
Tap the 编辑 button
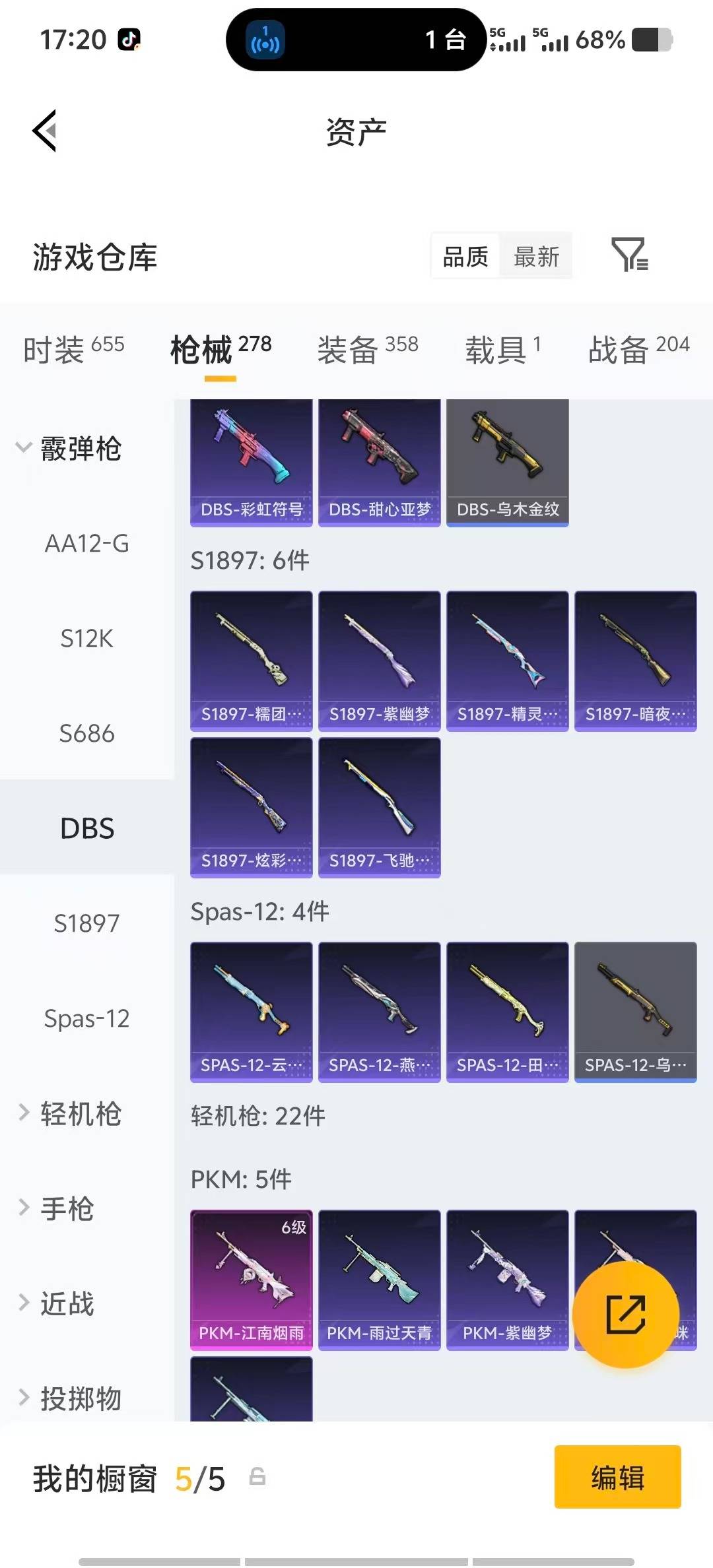click(x=617, y=1478)
